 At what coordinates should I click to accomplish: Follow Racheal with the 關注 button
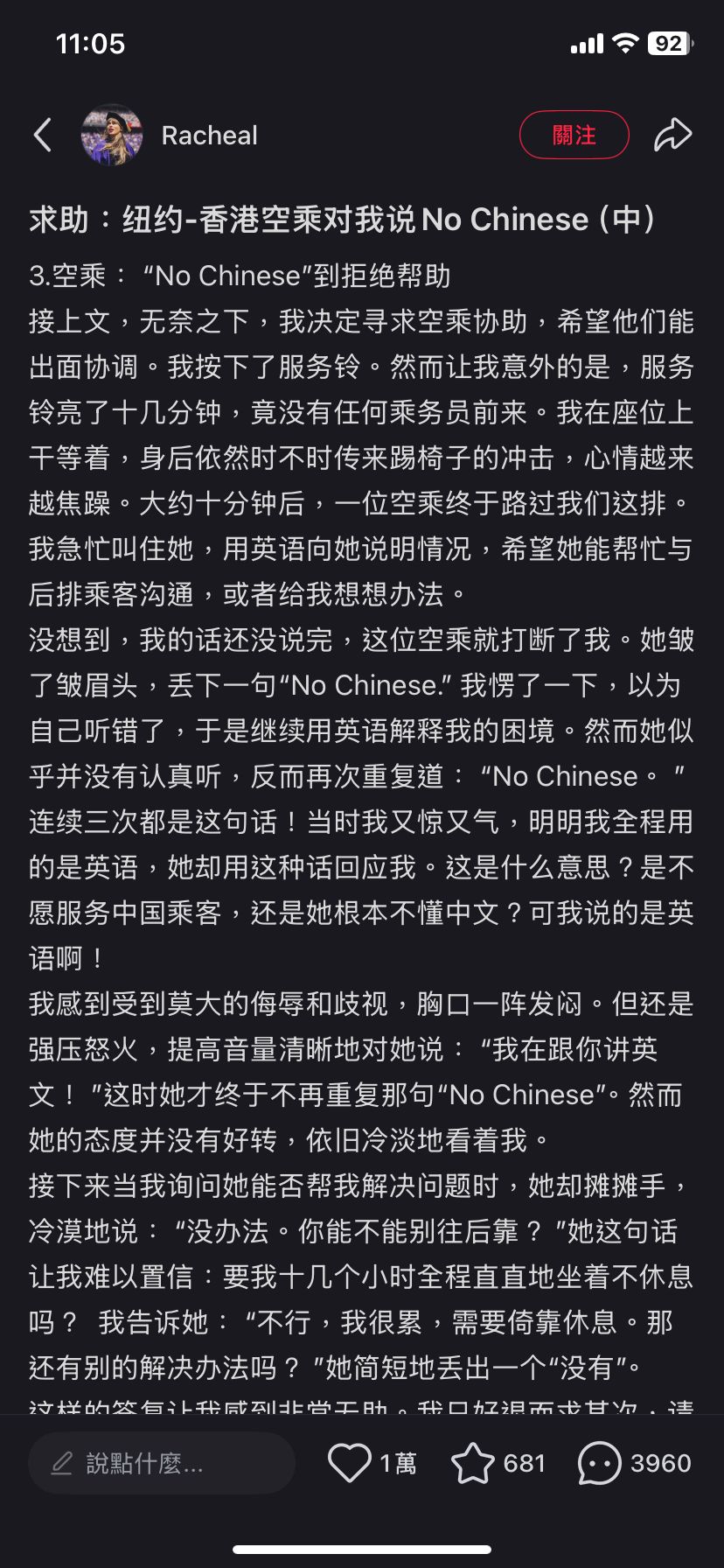tap(574, 135)
